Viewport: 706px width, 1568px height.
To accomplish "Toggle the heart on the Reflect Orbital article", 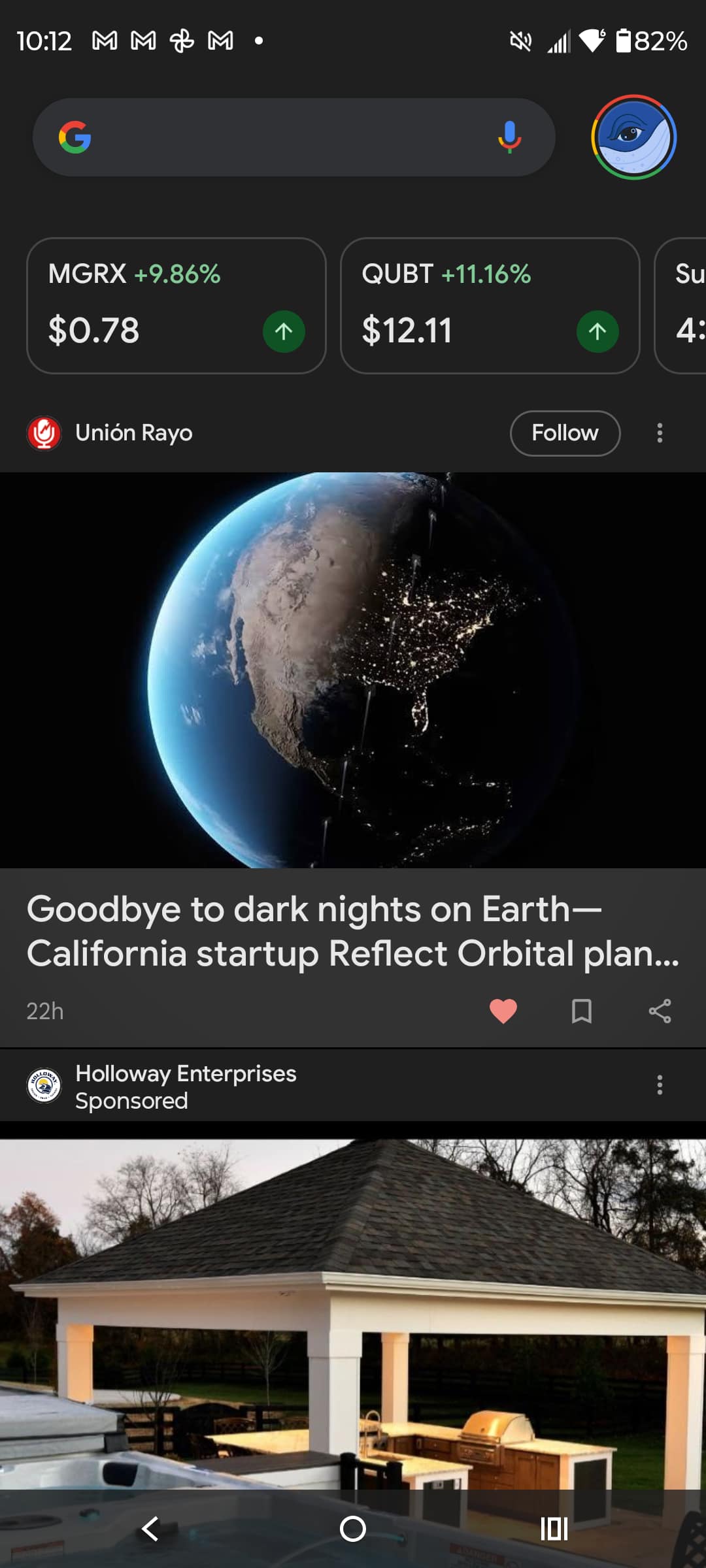I will [x=503, y=1011].
